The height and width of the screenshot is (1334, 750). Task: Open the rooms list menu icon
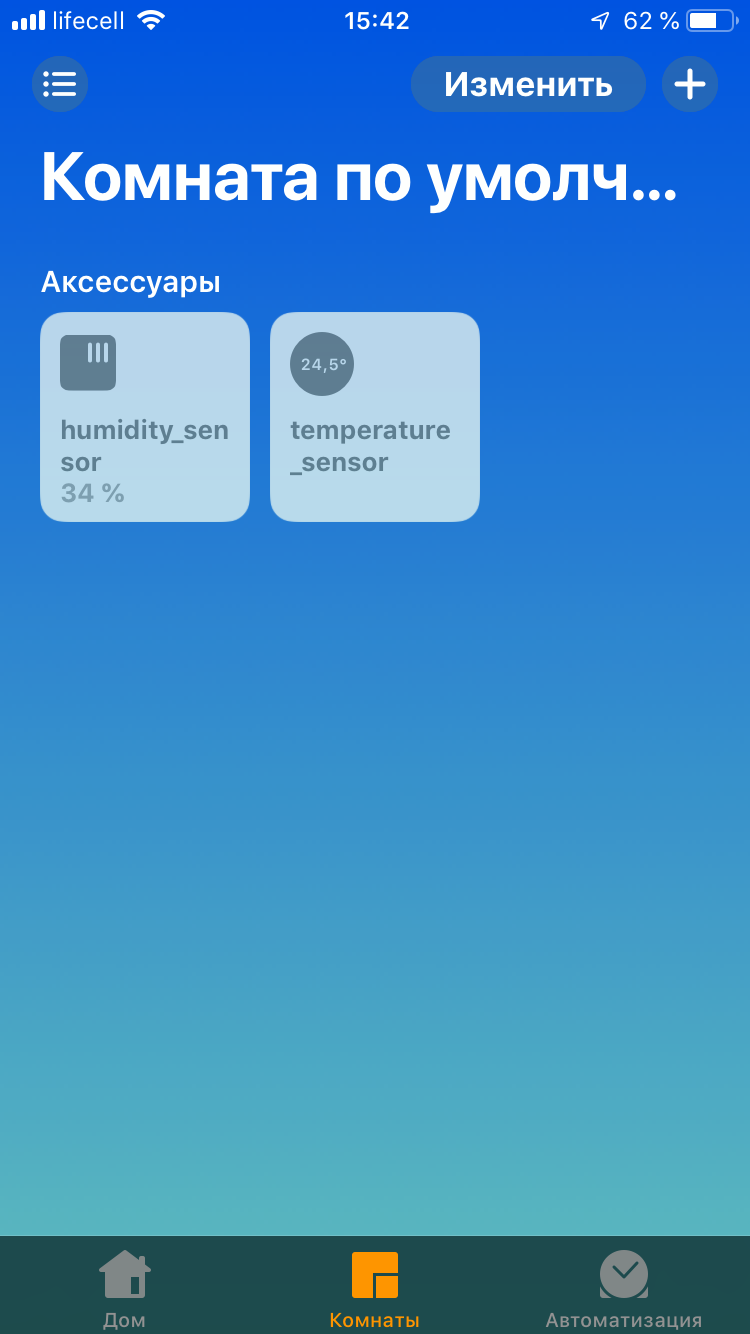click(60, 84)
